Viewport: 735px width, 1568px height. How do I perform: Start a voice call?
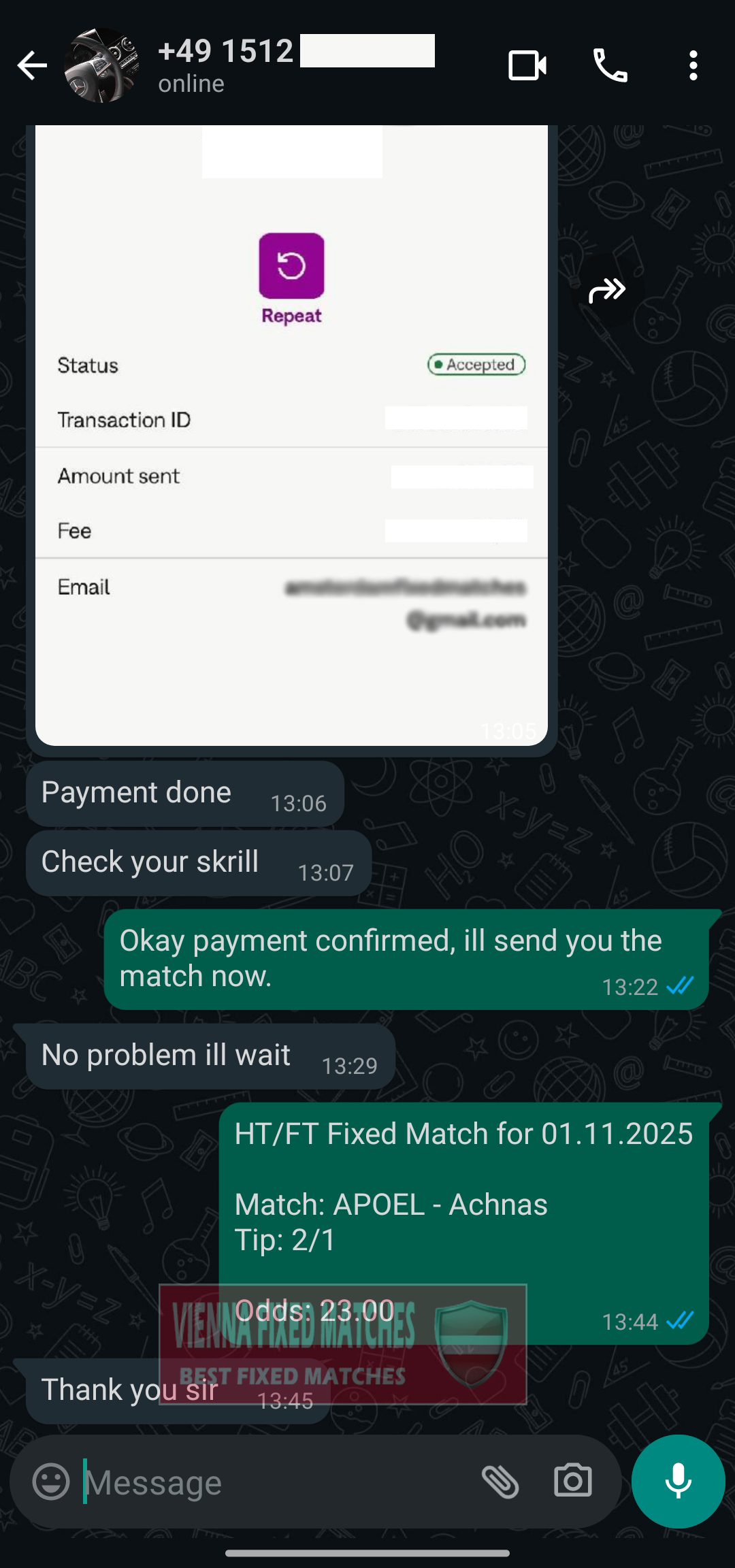[610, 66]
